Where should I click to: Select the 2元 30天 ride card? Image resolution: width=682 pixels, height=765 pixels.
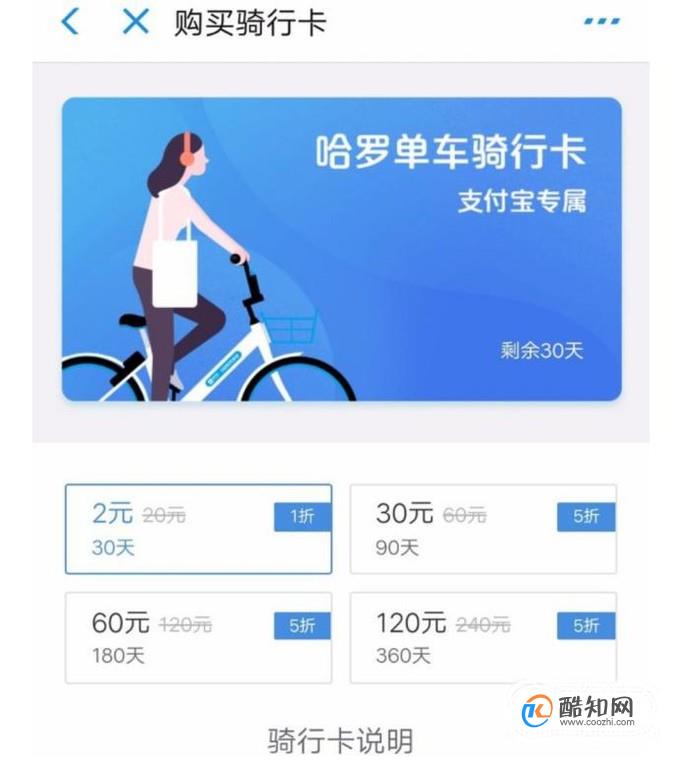[198, 529]
